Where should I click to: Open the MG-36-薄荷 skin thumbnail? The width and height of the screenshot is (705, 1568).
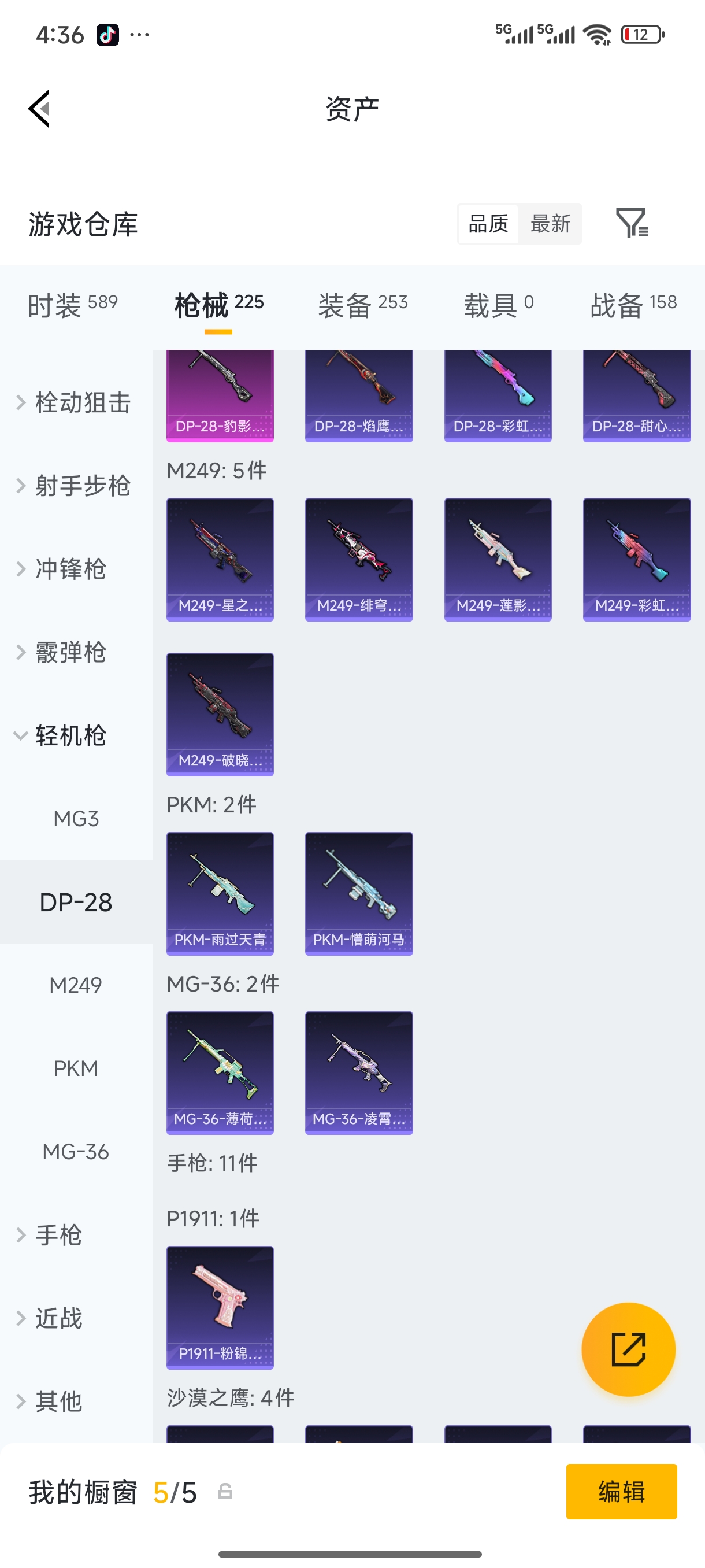point(220,1072)
